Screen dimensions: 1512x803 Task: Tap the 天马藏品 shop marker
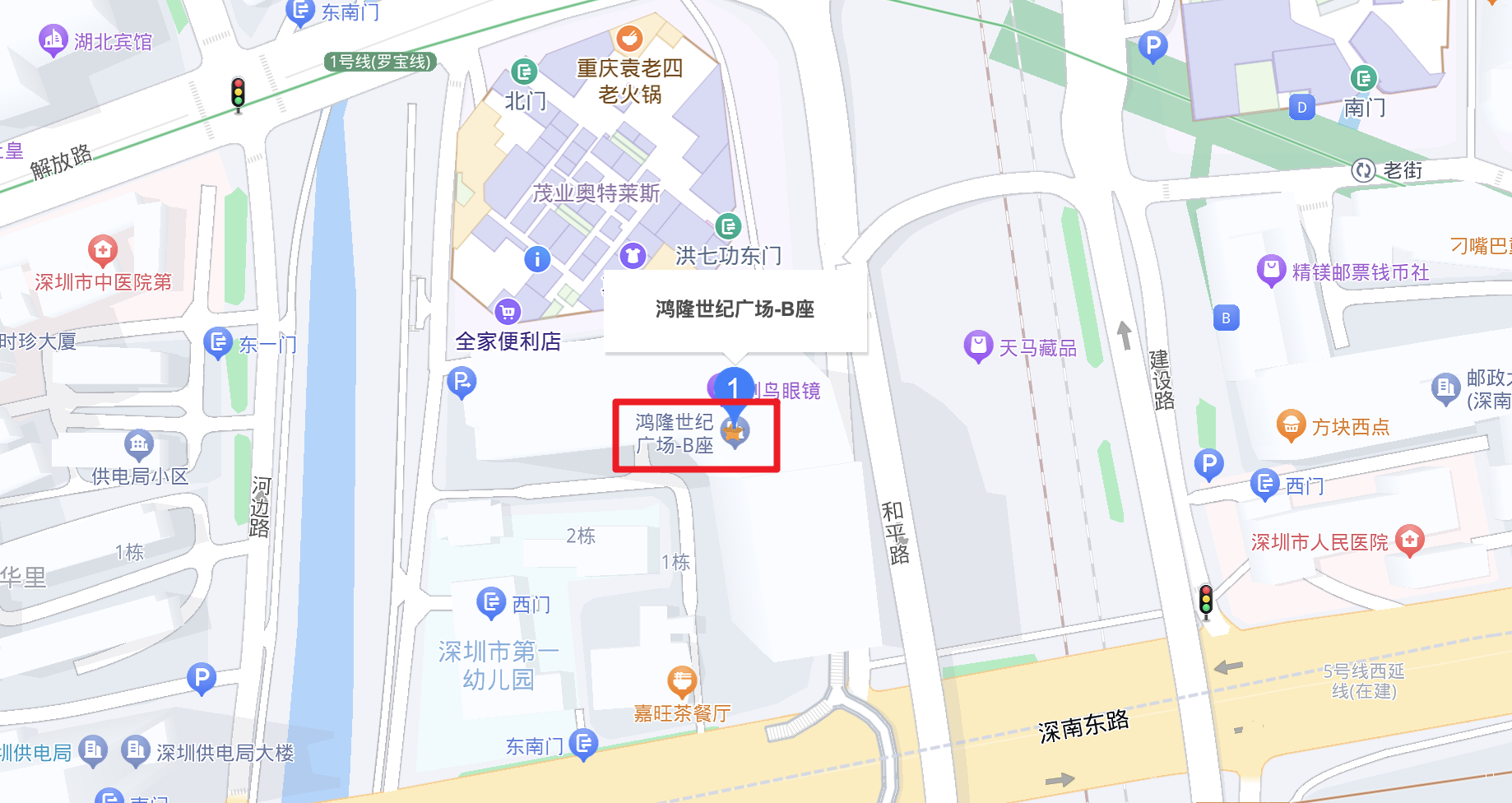pos(978,346)
